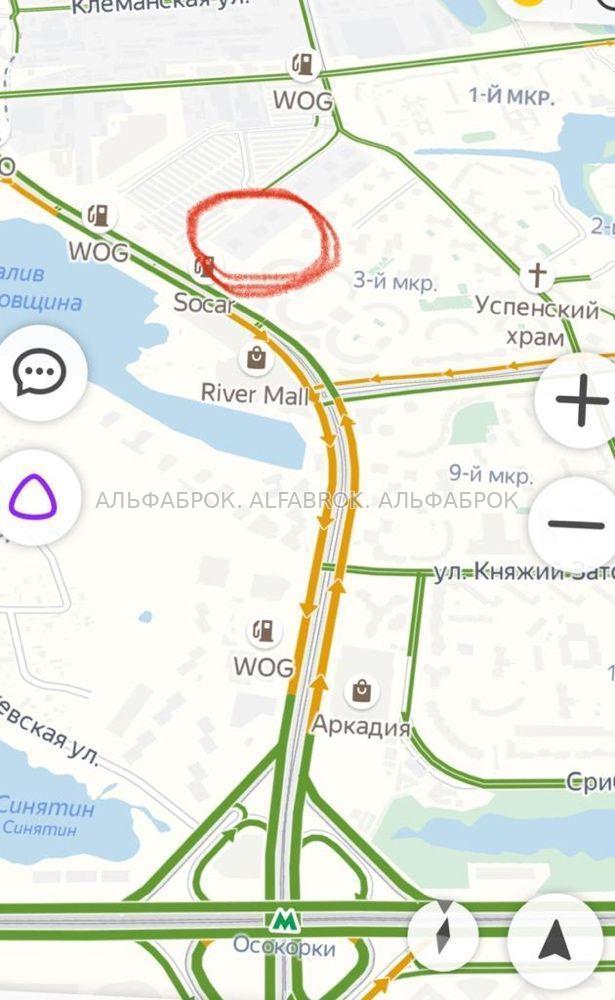Open the Успенский храм church marker
Screen dimensions: 615x1000
[537, 276]
